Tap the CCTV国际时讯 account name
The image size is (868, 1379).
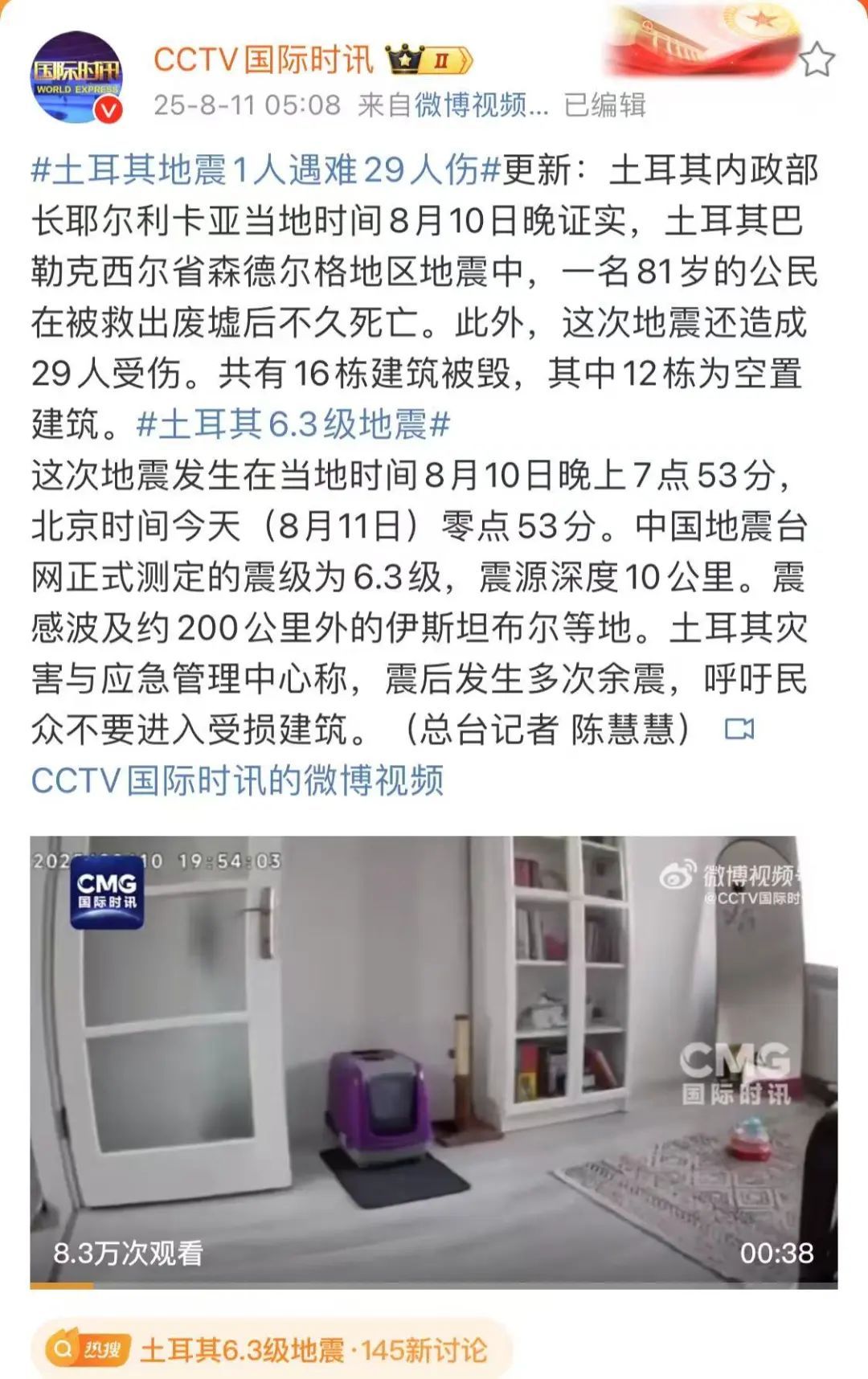(263, 59)
